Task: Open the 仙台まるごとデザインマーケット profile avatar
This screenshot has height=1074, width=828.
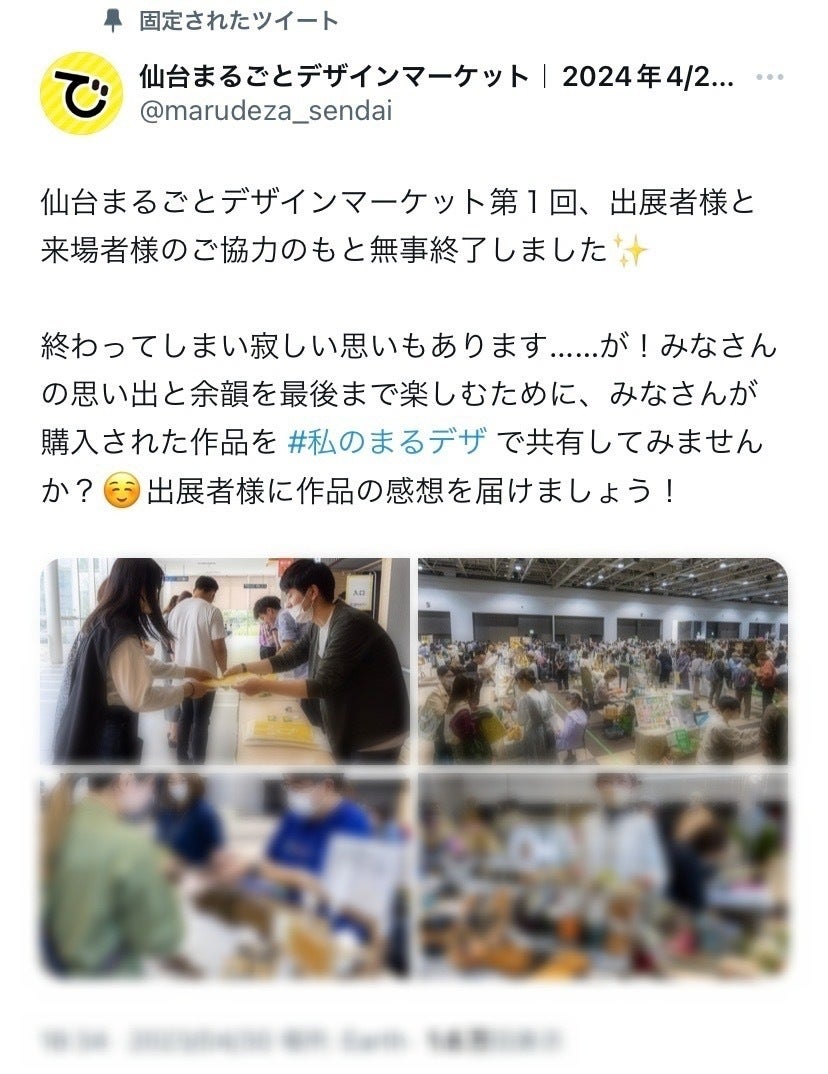Action: pyautogui.click(x=81, y=93)
